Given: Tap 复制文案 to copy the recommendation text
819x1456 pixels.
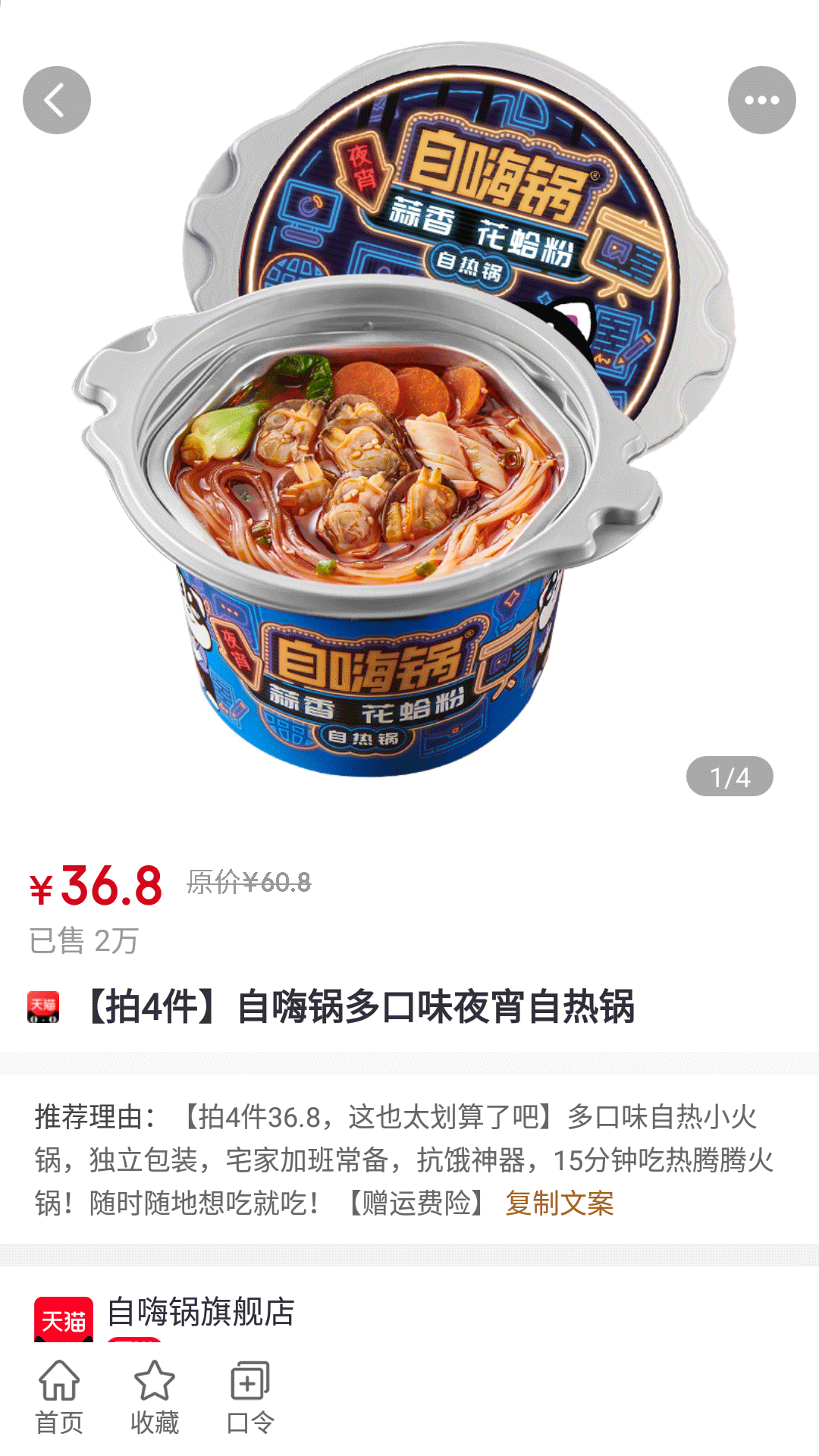Looking at the screenshot, I should [559, 1203].
